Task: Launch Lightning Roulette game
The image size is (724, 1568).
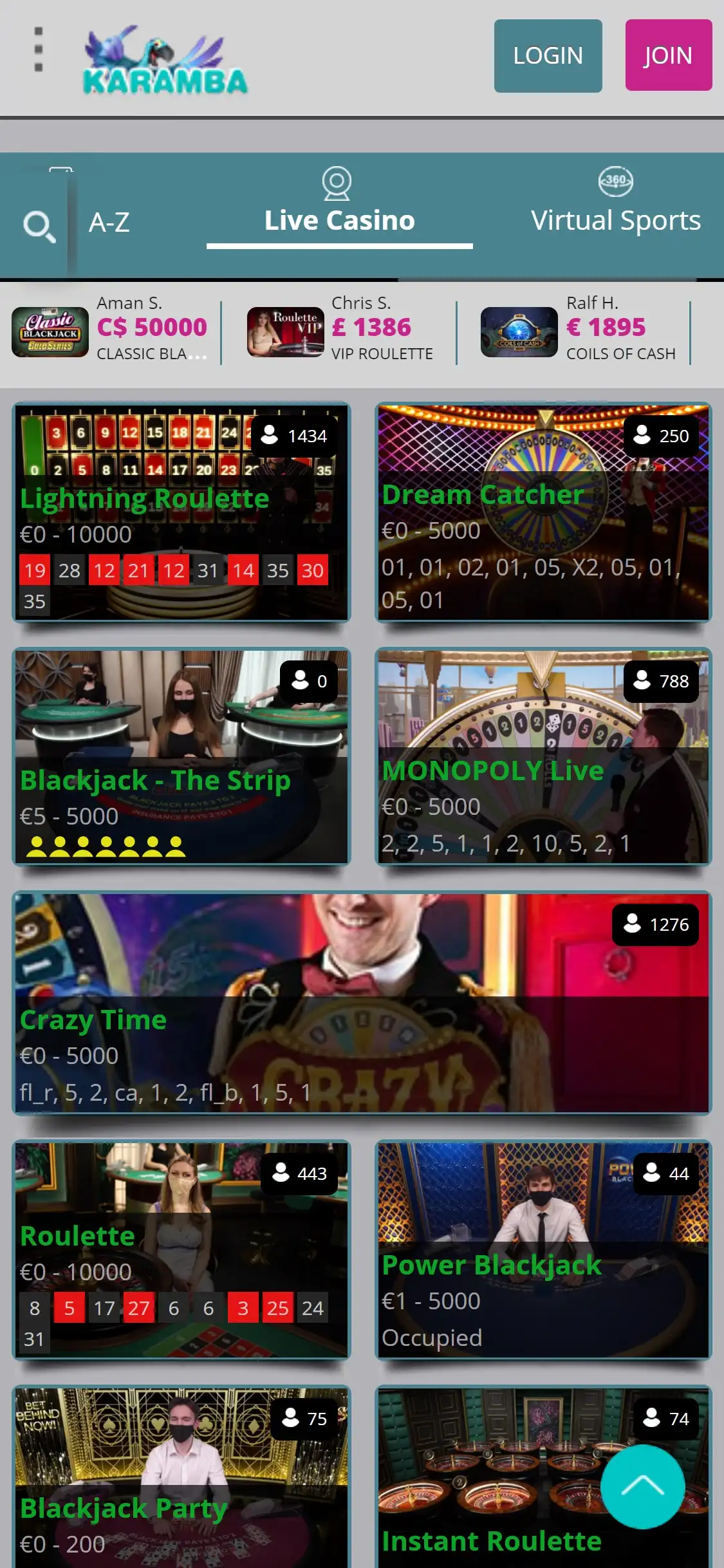Action: 181,512
